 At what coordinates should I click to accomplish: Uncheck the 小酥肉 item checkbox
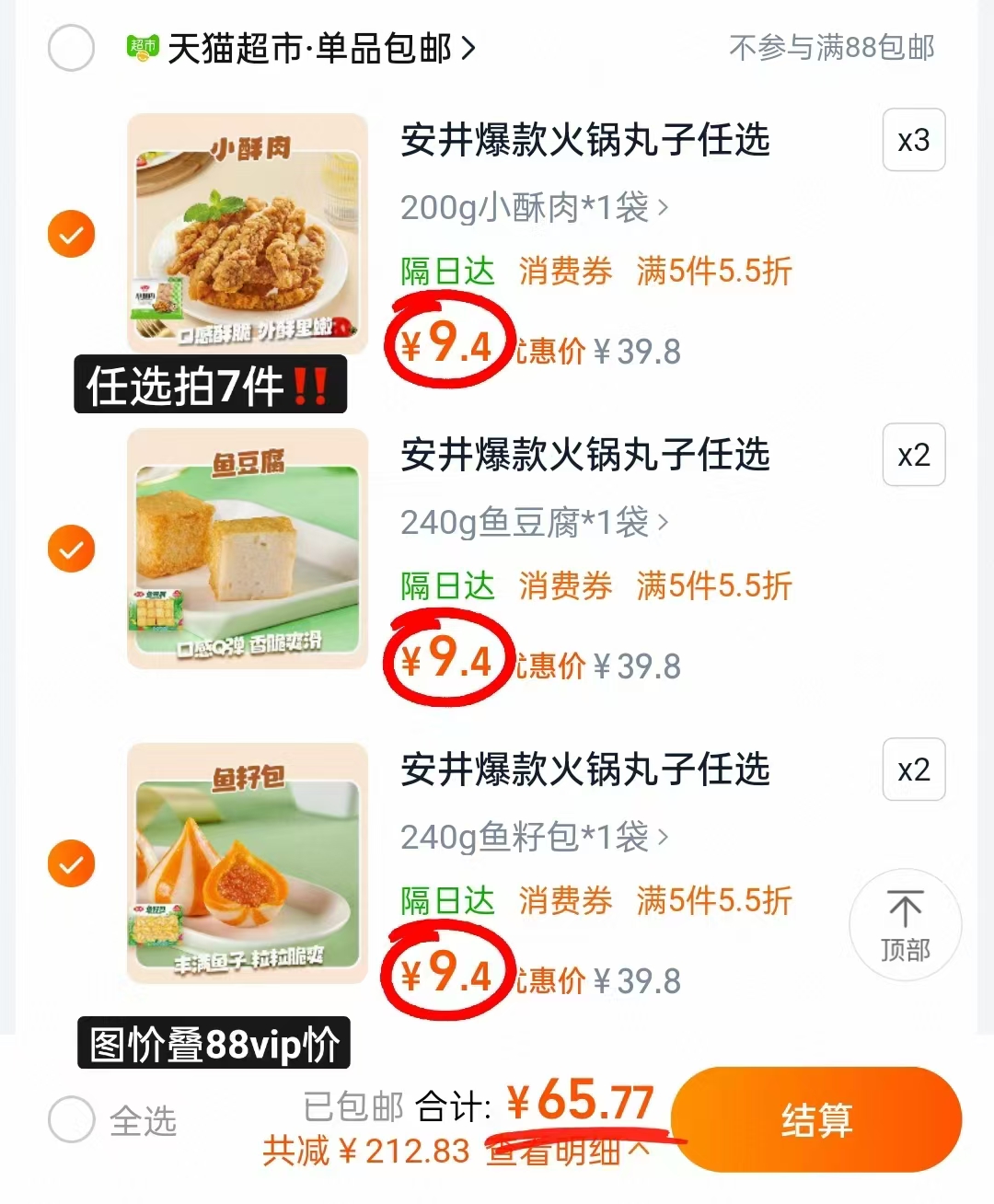[71, 235]
